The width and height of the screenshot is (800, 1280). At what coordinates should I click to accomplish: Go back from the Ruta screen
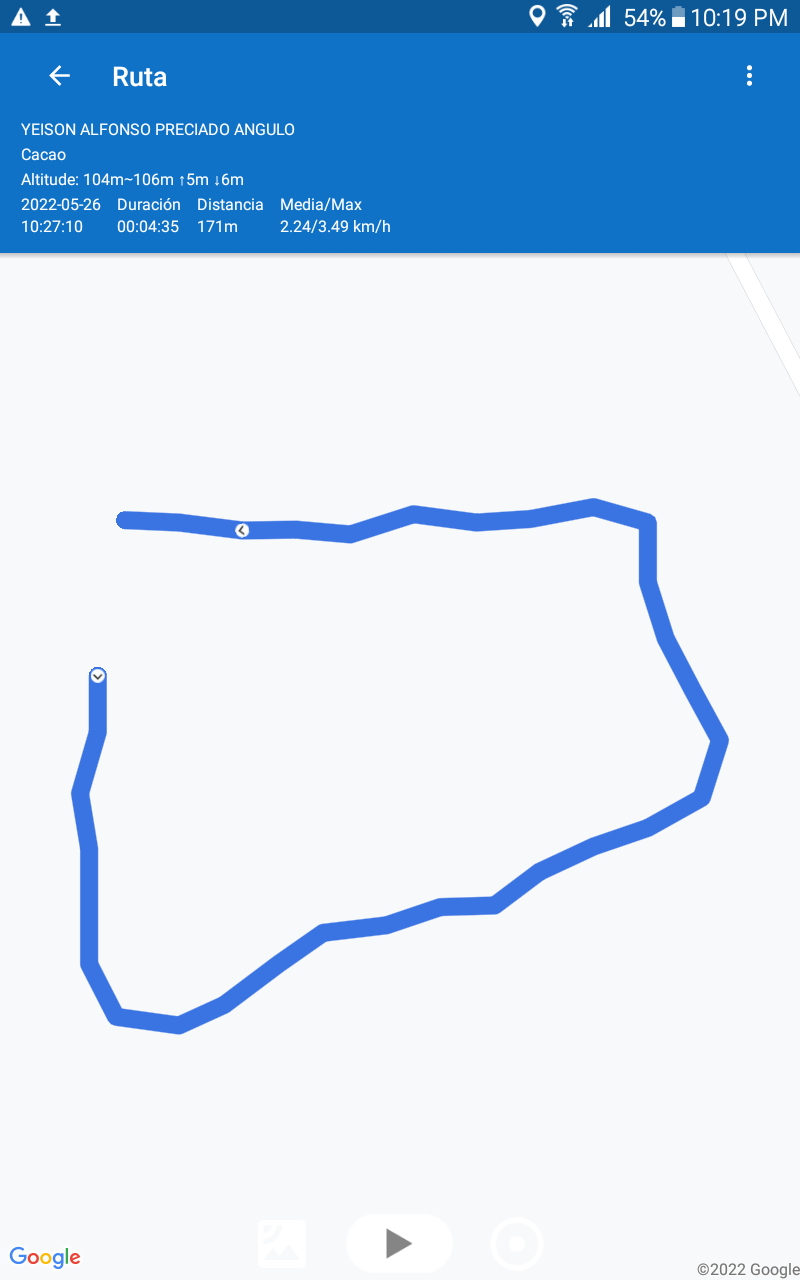(60, 76)
